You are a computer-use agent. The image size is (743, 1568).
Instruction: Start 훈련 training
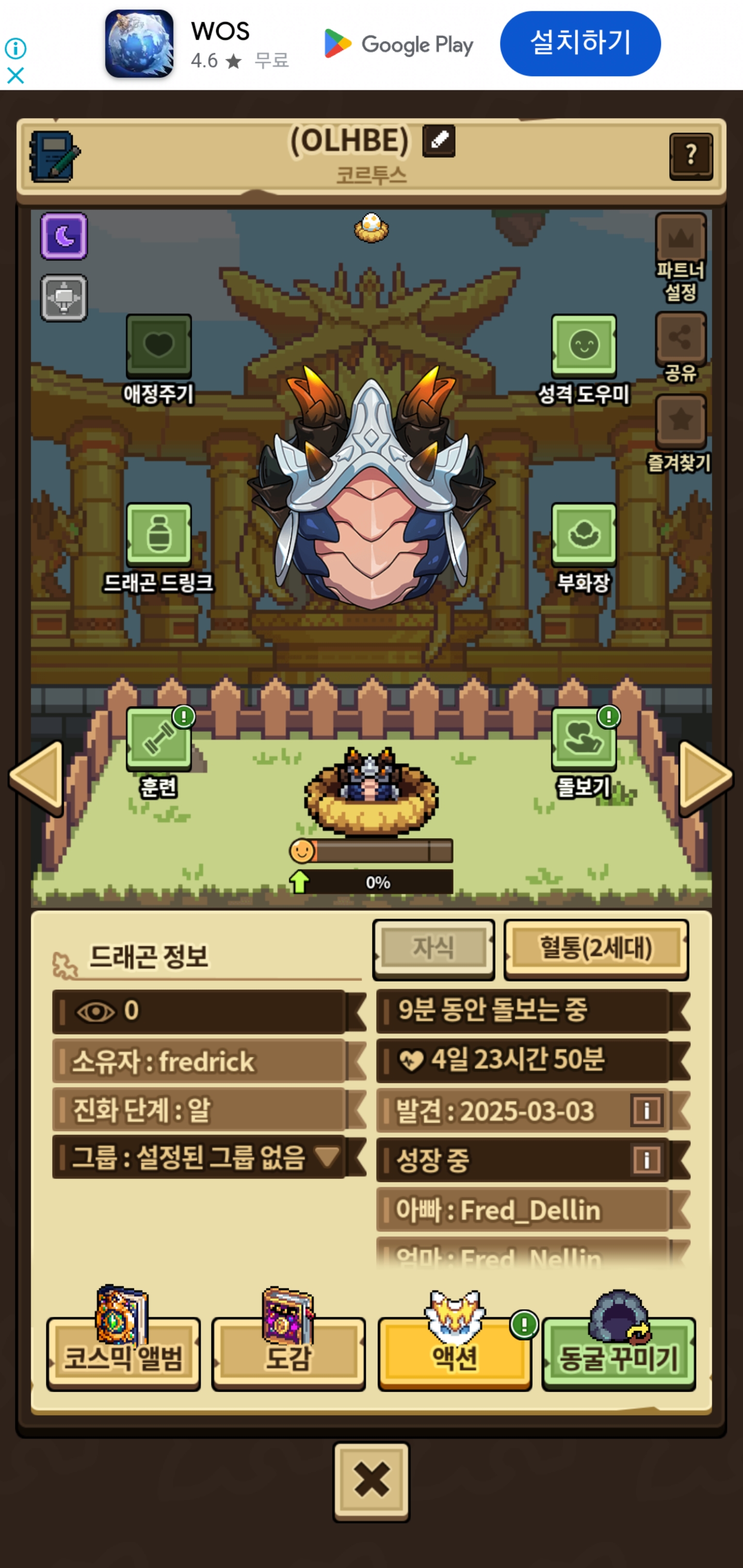[158, 738]
